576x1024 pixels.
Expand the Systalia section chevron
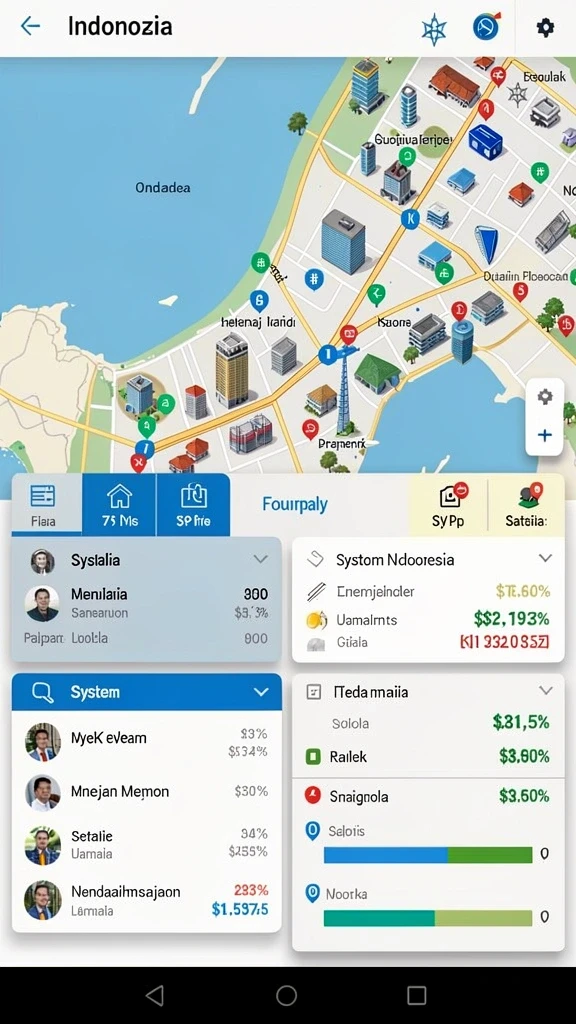[261, 559]
